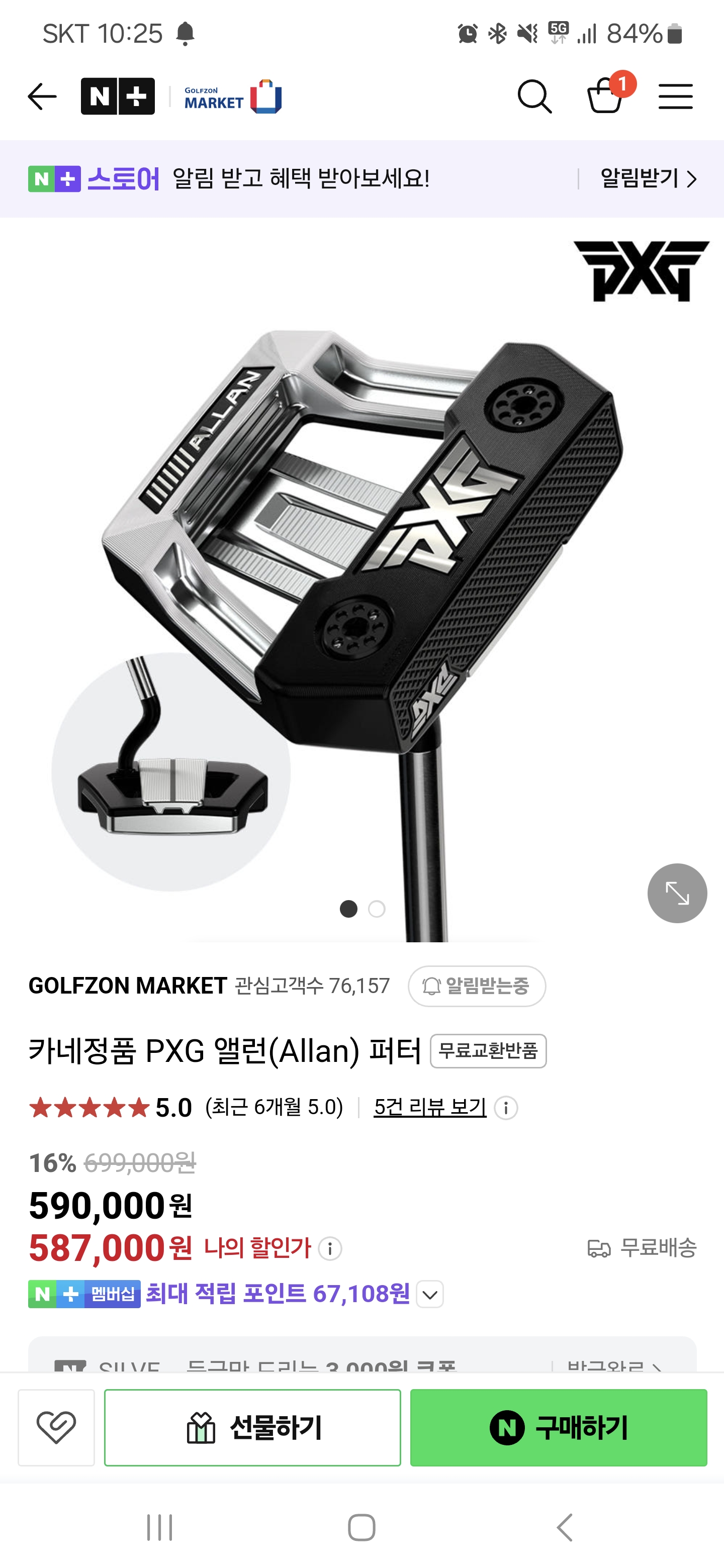Switch to the second product image dot
This screenshot has height=1568, width=724.
(377, 909)
